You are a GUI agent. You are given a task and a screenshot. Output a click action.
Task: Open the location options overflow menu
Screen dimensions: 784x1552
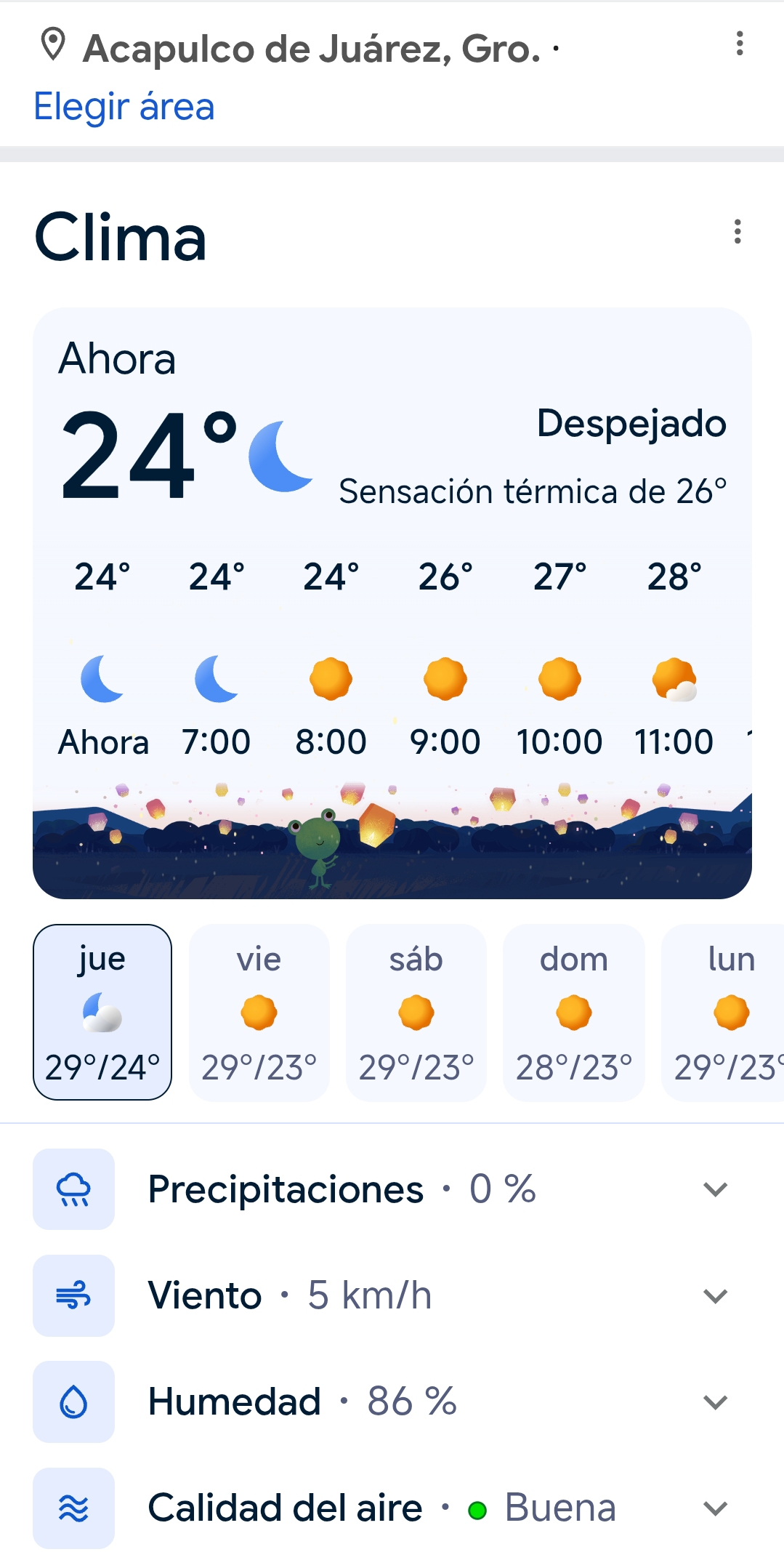click(x=739, y=44)
